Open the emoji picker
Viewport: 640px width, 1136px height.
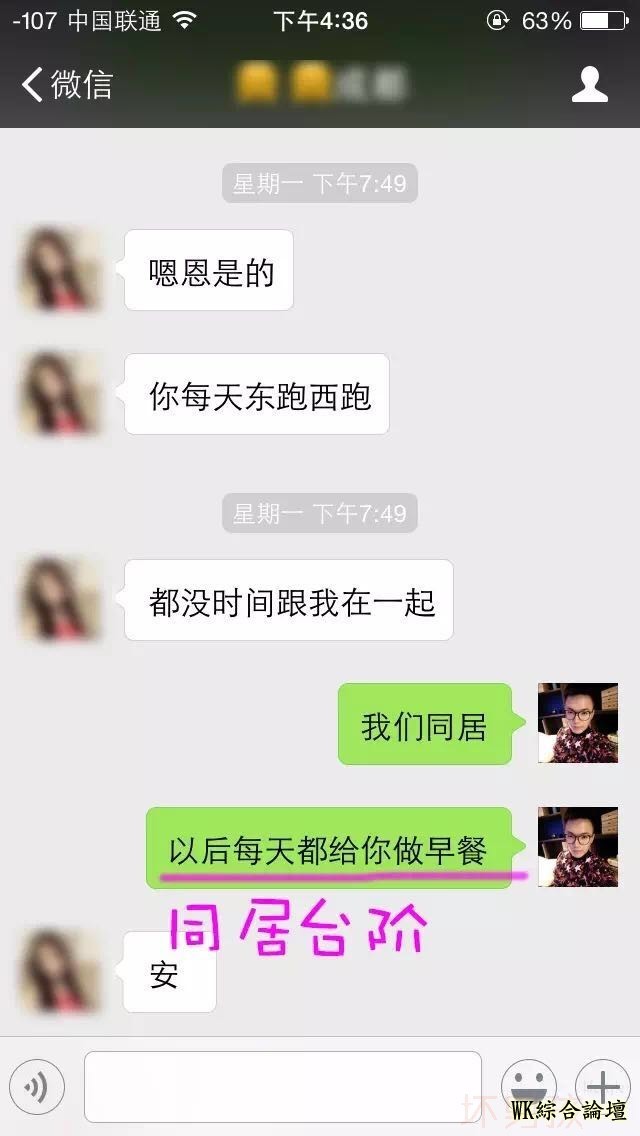point(528,1086)
